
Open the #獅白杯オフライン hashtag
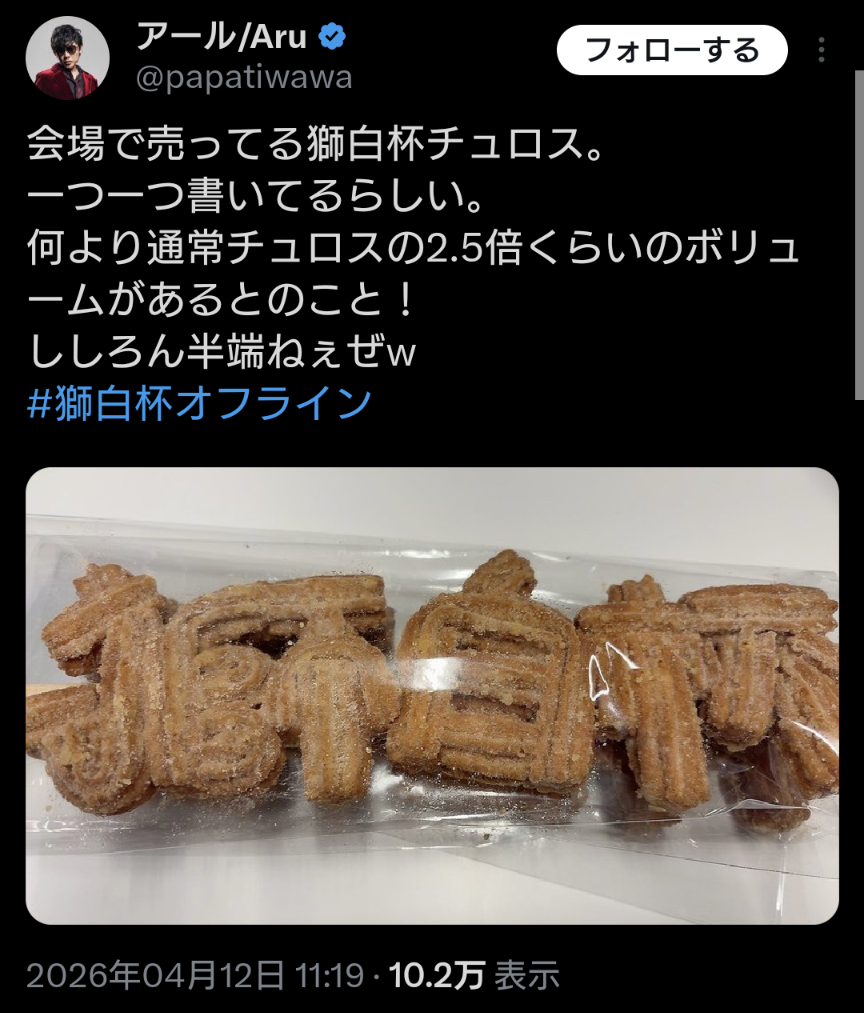click(198, 404)
